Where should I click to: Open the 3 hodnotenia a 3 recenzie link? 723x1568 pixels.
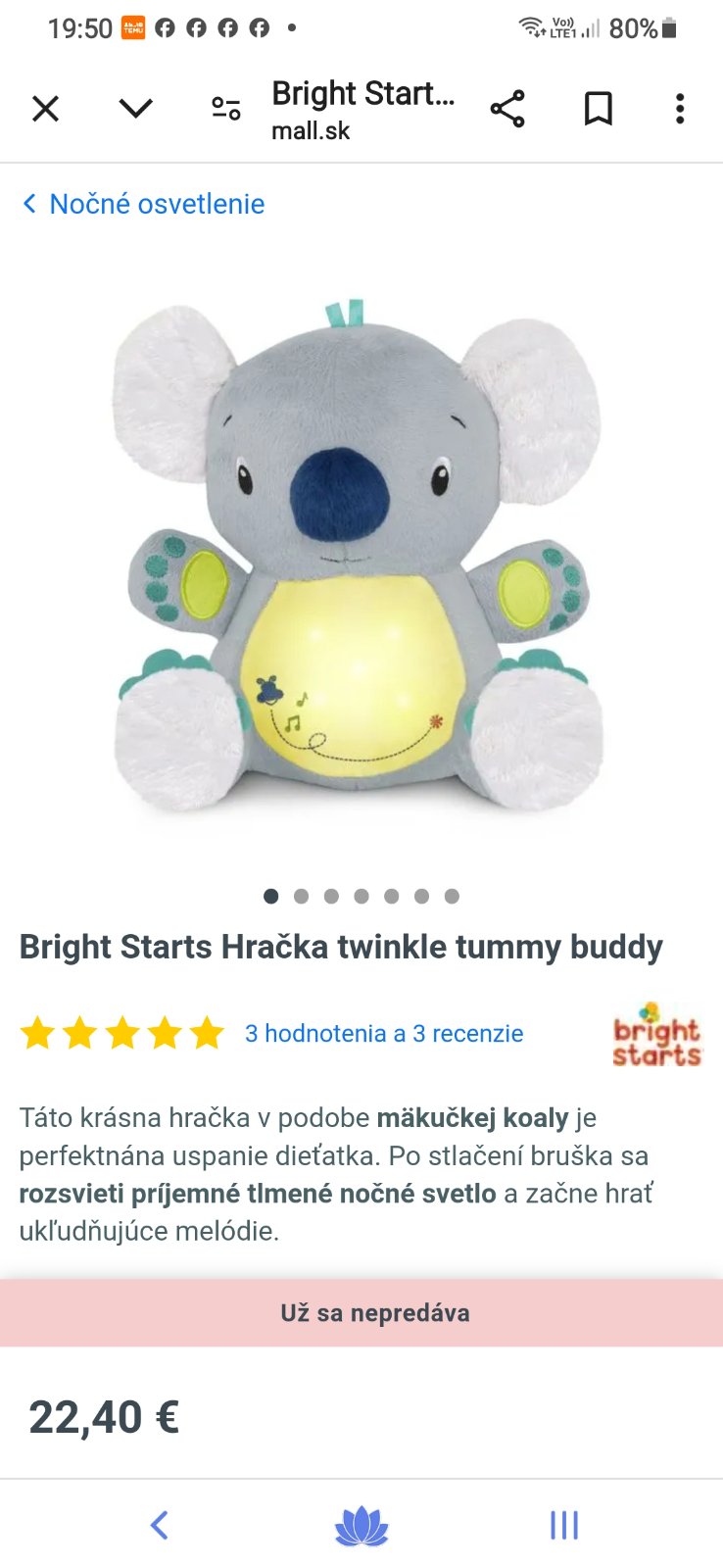(384, 1033)
